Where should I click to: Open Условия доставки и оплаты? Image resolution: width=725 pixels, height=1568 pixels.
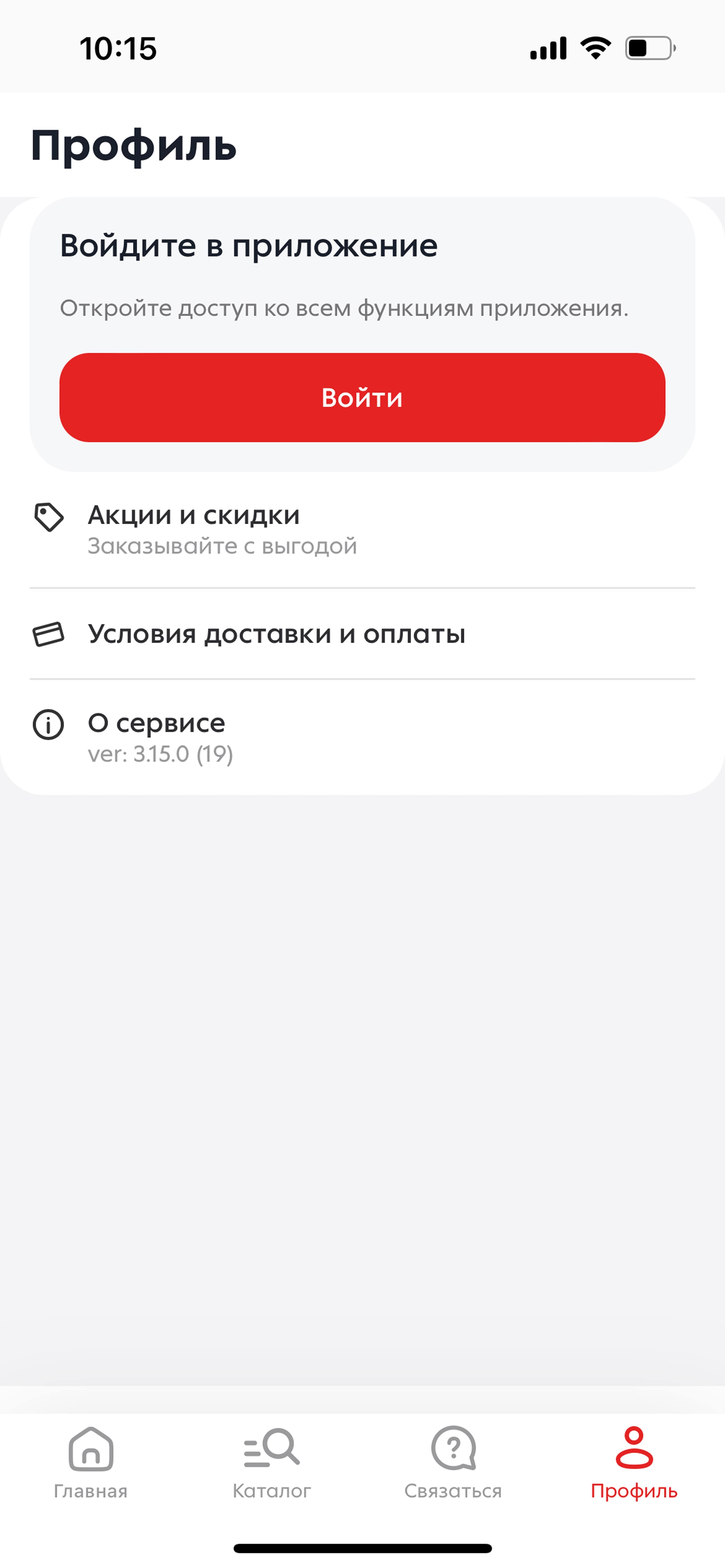click(362, 634)
